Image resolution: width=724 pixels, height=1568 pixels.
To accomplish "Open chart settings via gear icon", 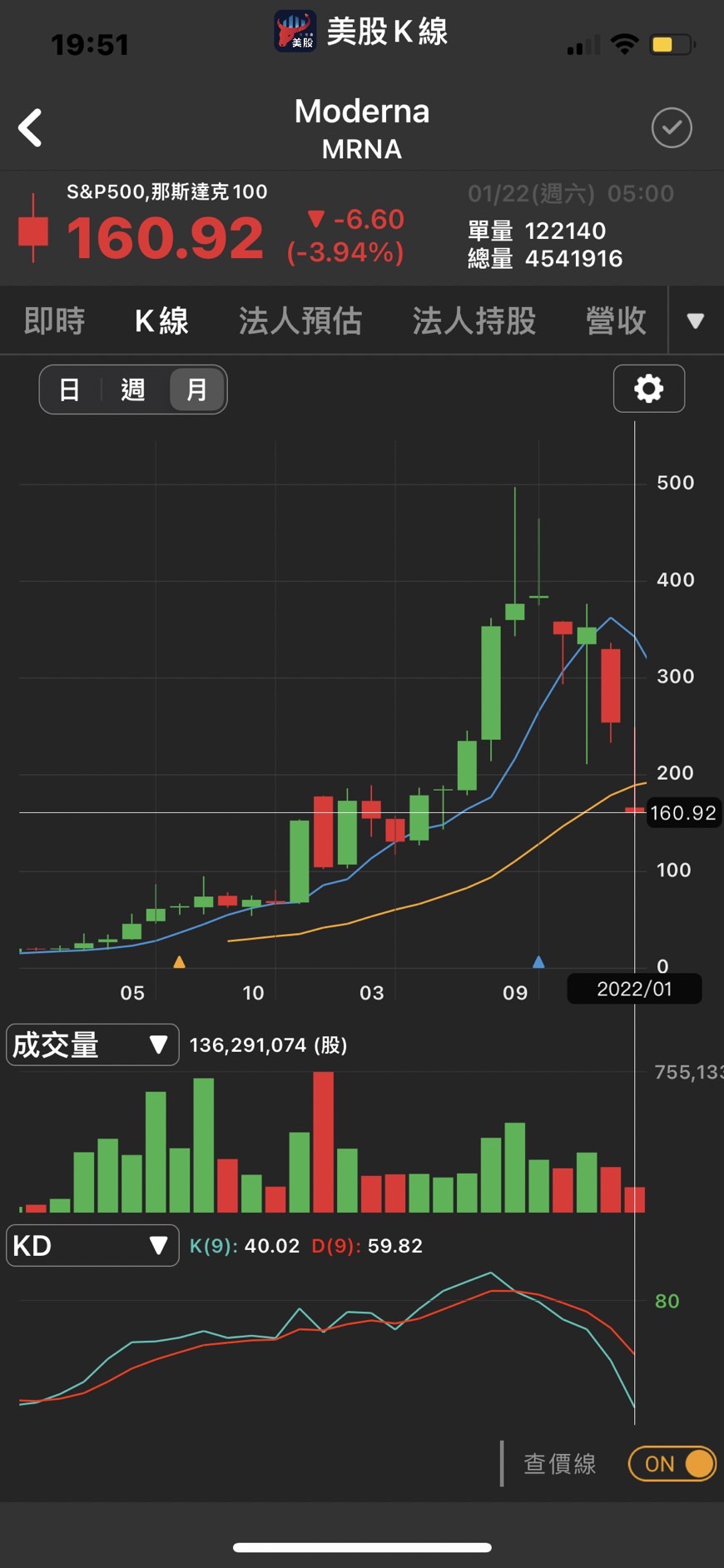I will click(648, 389).
